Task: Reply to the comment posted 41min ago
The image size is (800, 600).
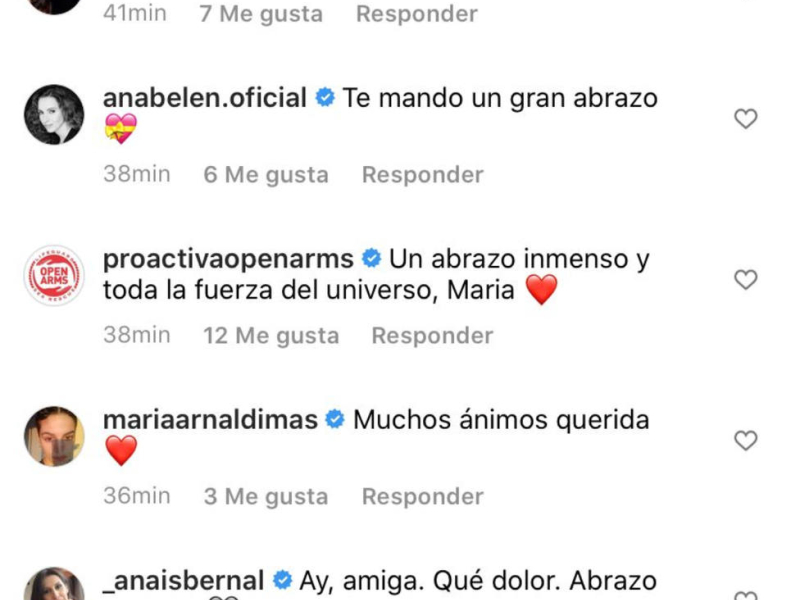Action: coord(416,14)
